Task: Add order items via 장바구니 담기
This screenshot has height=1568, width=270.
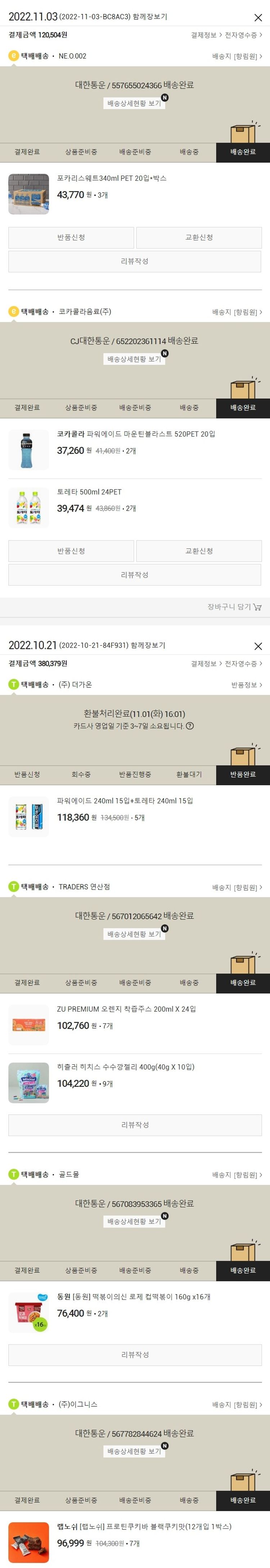Action: pyautogui.click(x=234, y=607)
